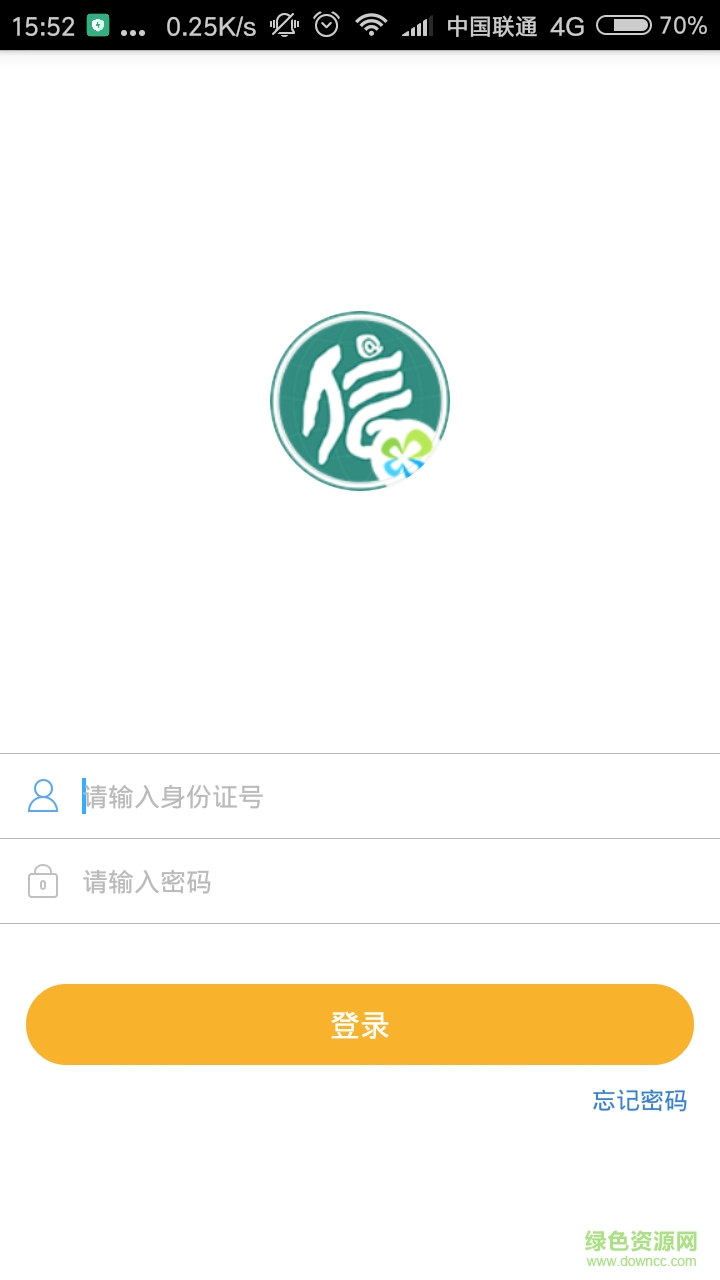Click the padlock icon beside the password field

pyautogui.click(x=42, y=881)
